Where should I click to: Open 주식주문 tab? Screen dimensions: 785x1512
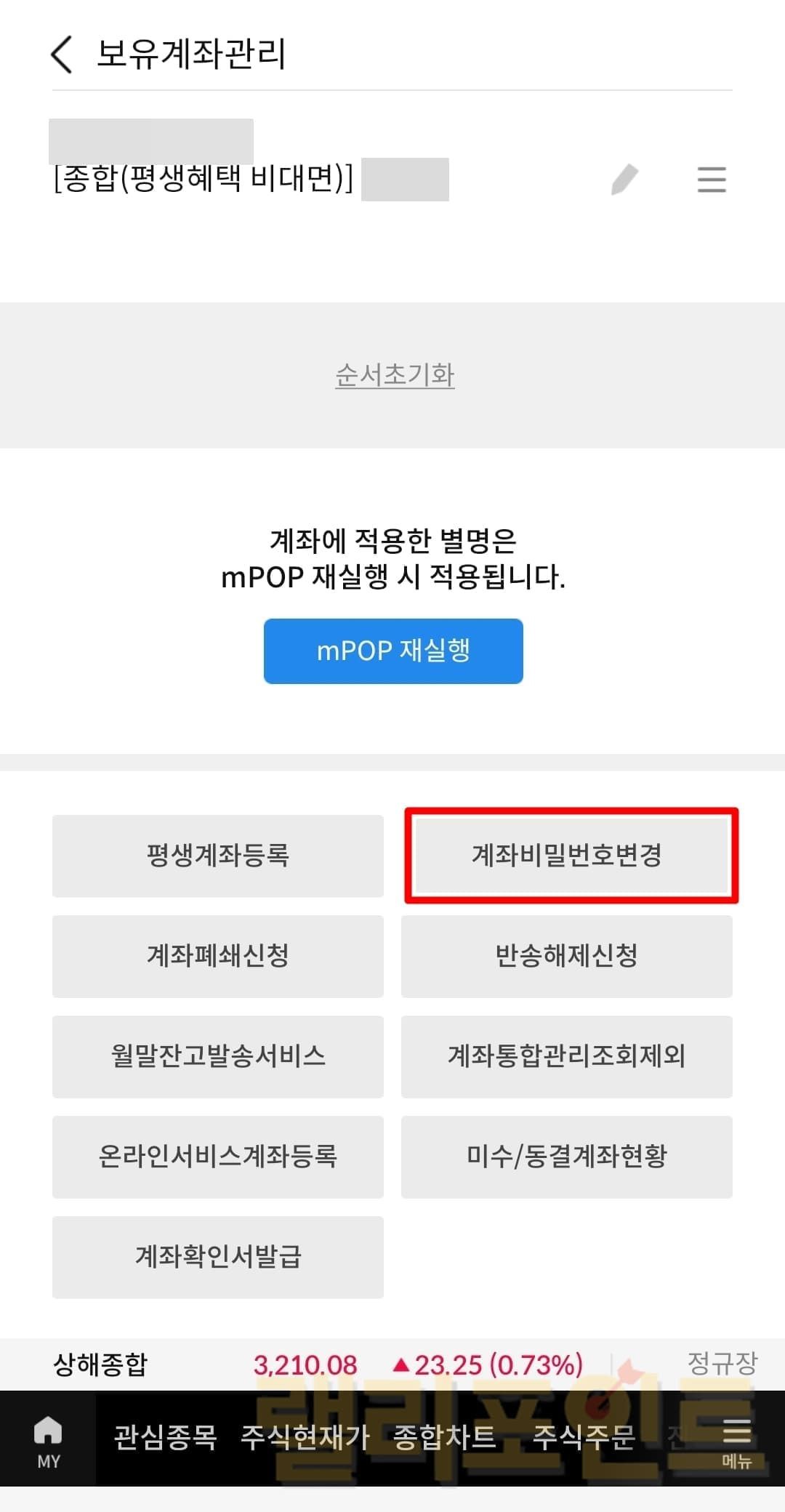pos(584,1438)
